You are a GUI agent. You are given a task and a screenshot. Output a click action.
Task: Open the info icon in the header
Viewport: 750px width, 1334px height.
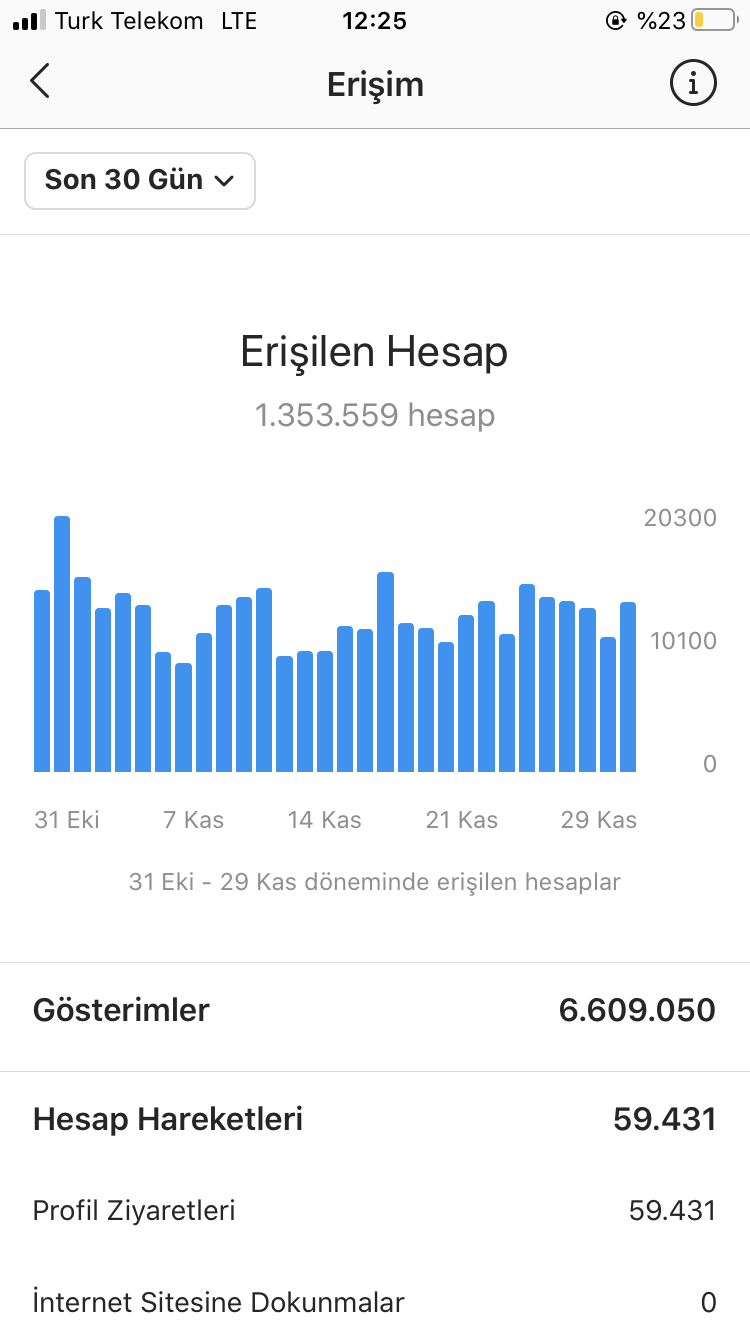point(693,82)
